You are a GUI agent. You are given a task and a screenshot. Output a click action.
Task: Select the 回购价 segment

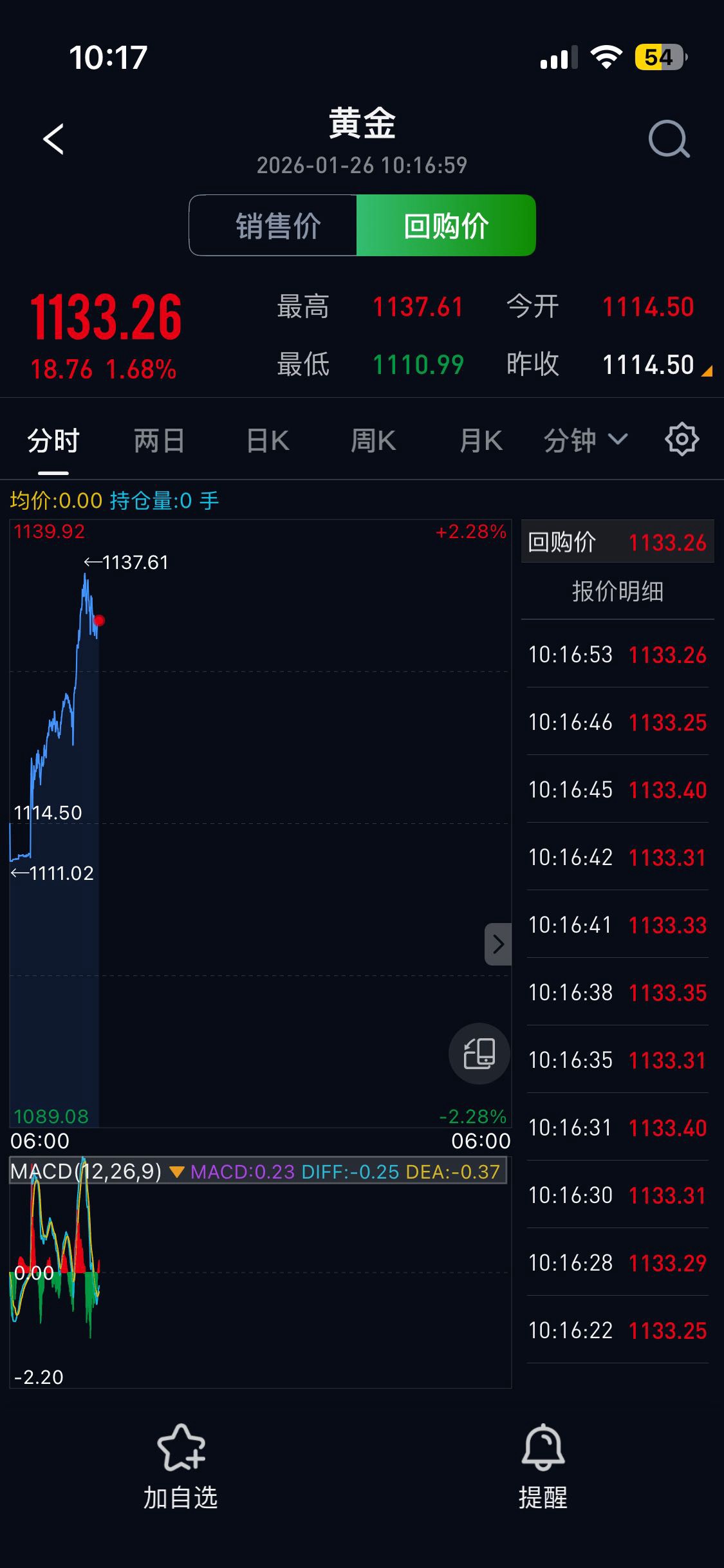(x=446, y=226)
